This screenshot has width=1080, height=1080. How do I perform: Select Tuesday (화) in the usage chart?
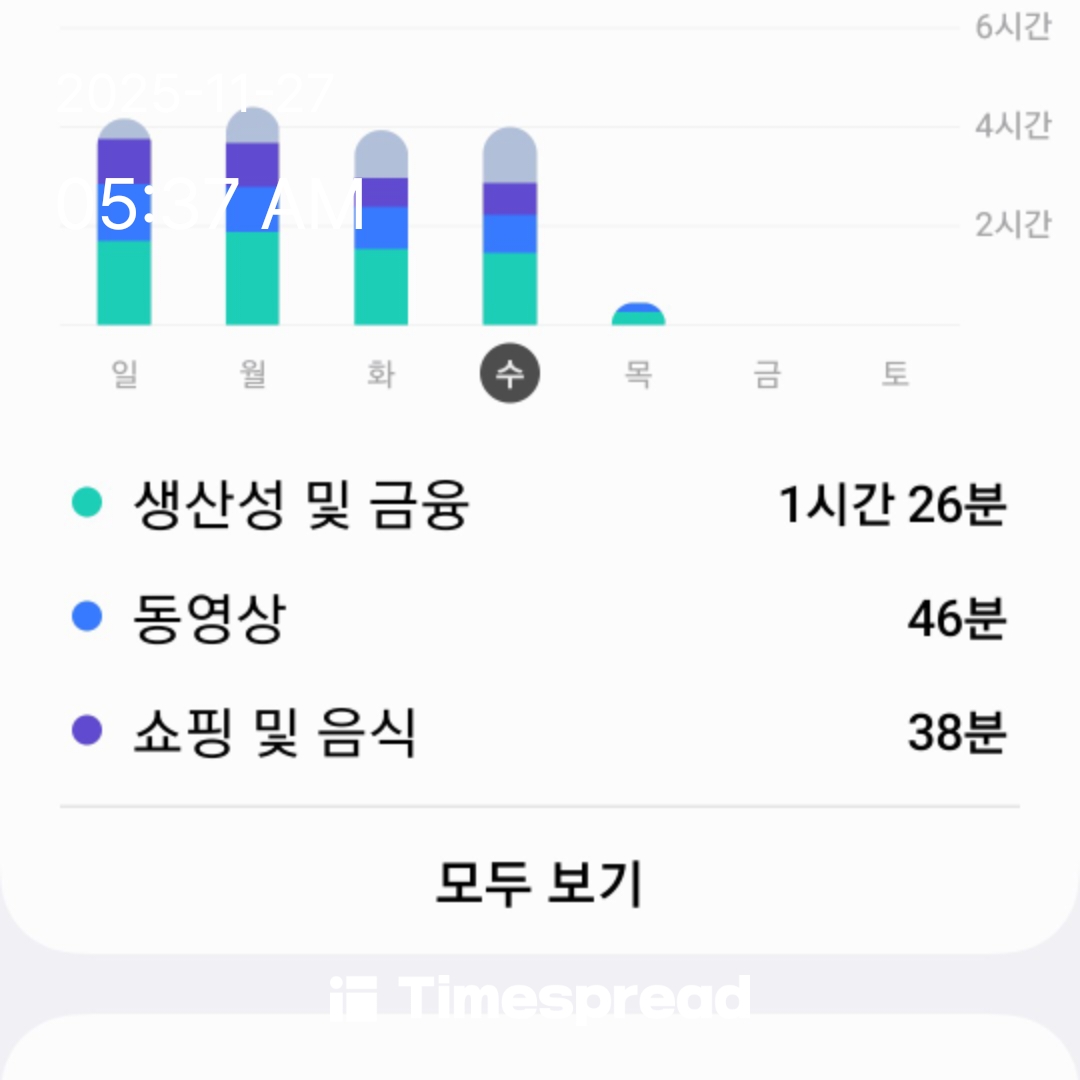coord(381,374)
